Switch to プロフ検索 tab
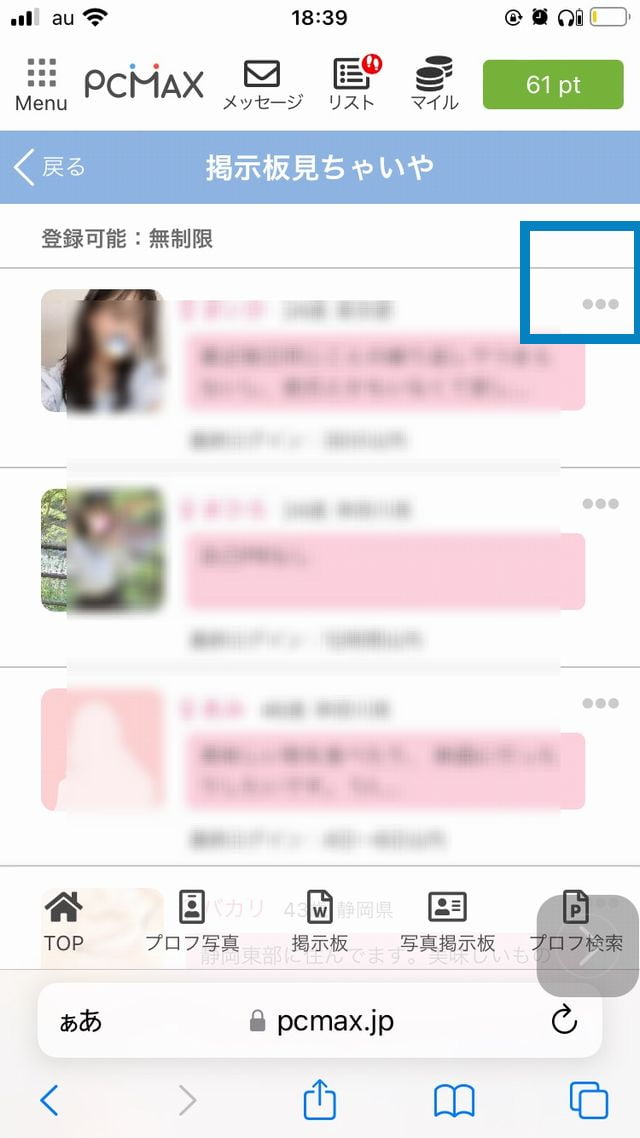640x1138 pixels. coord(575,921)
